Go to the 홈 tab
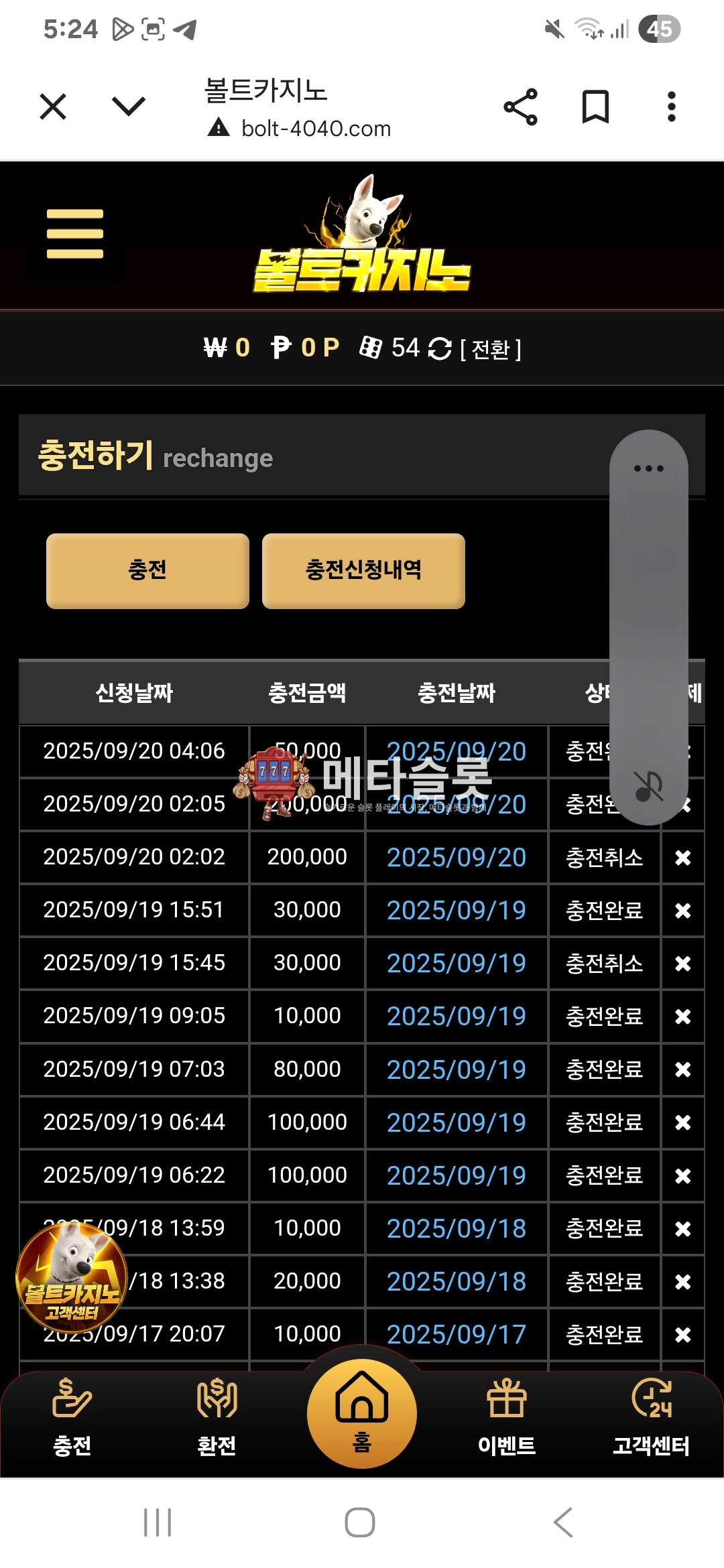The image size is (724, 1568). coord(362,1414)
